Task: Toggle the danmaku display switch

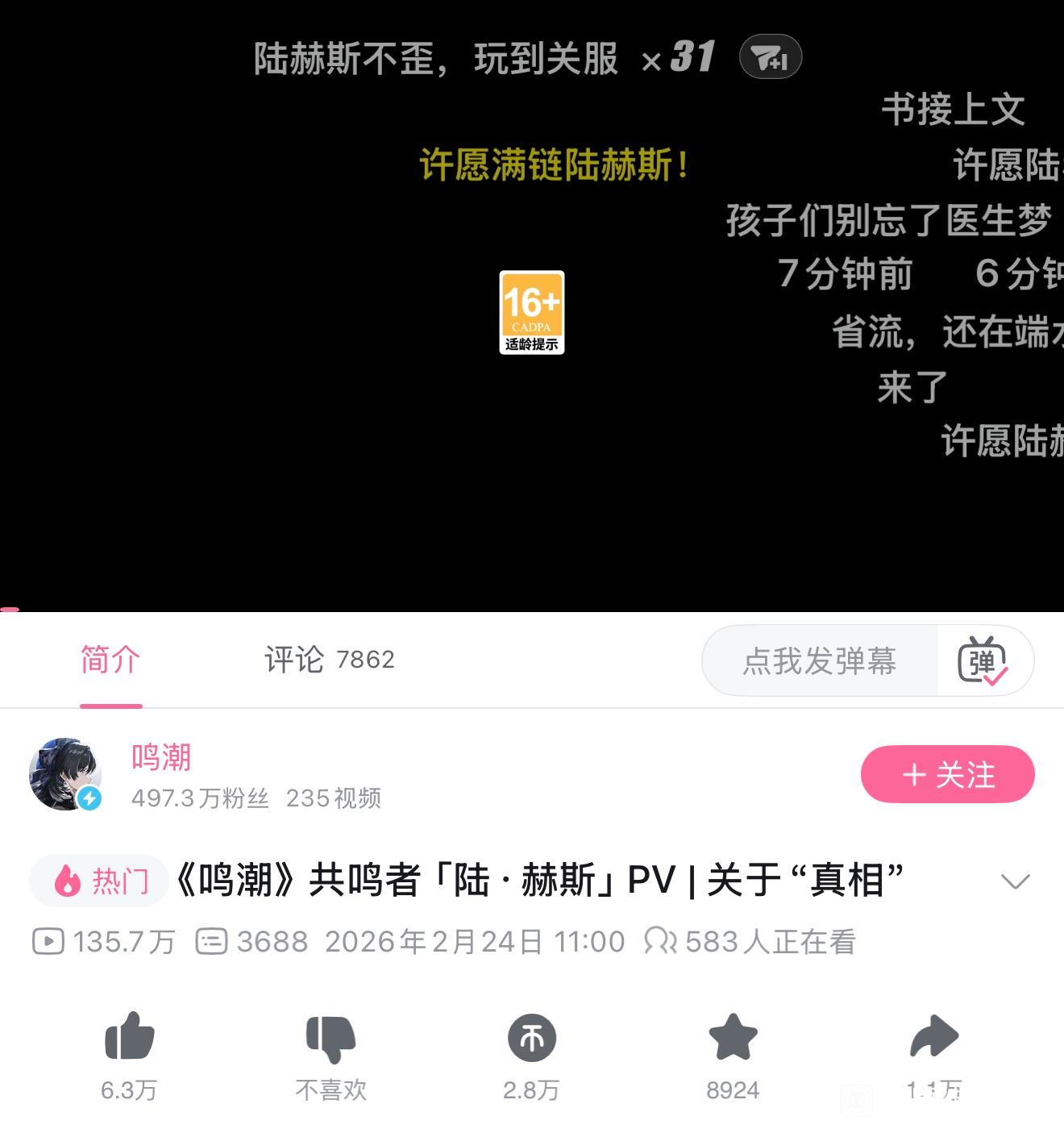Action: point(983,661)
